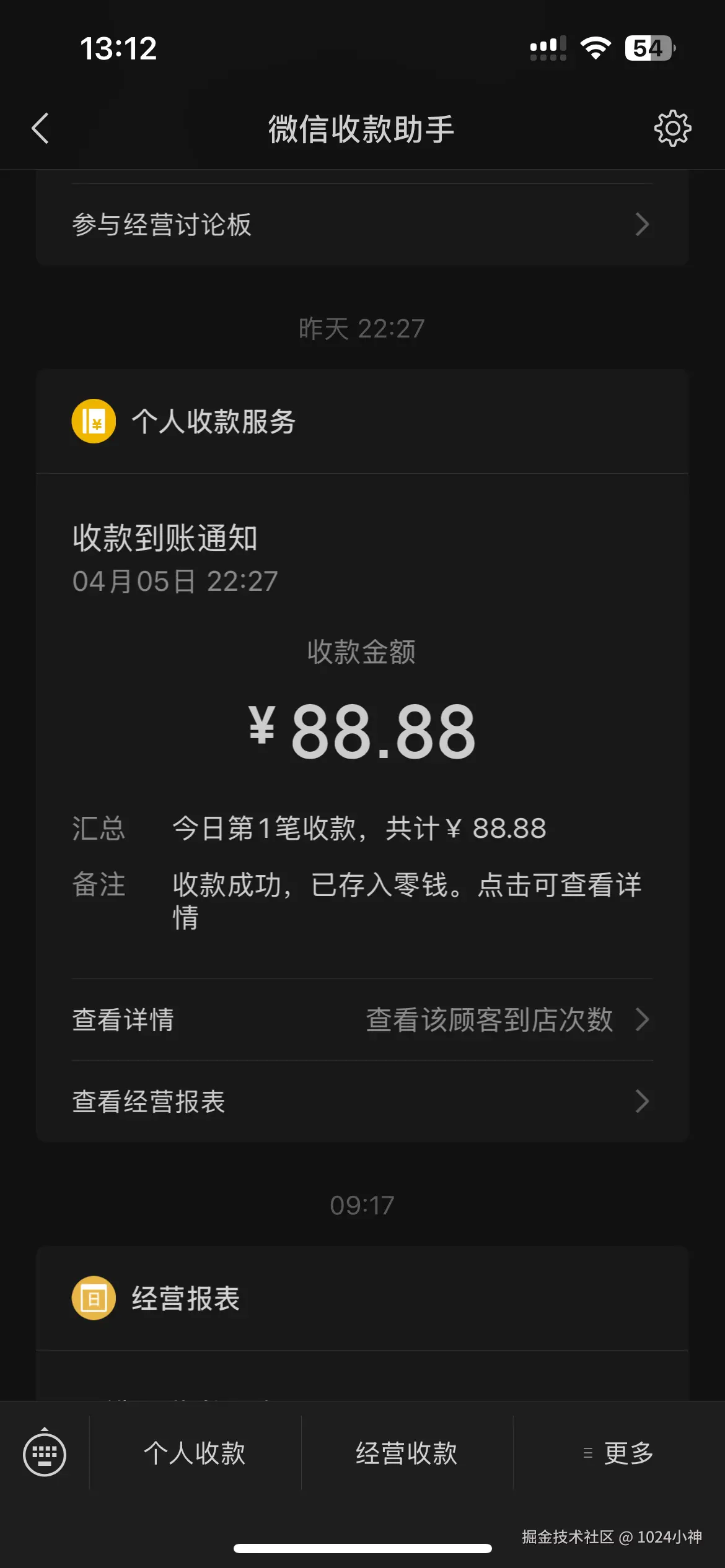Tap the yellow 经营报表 report icon

click(94, 1300)
